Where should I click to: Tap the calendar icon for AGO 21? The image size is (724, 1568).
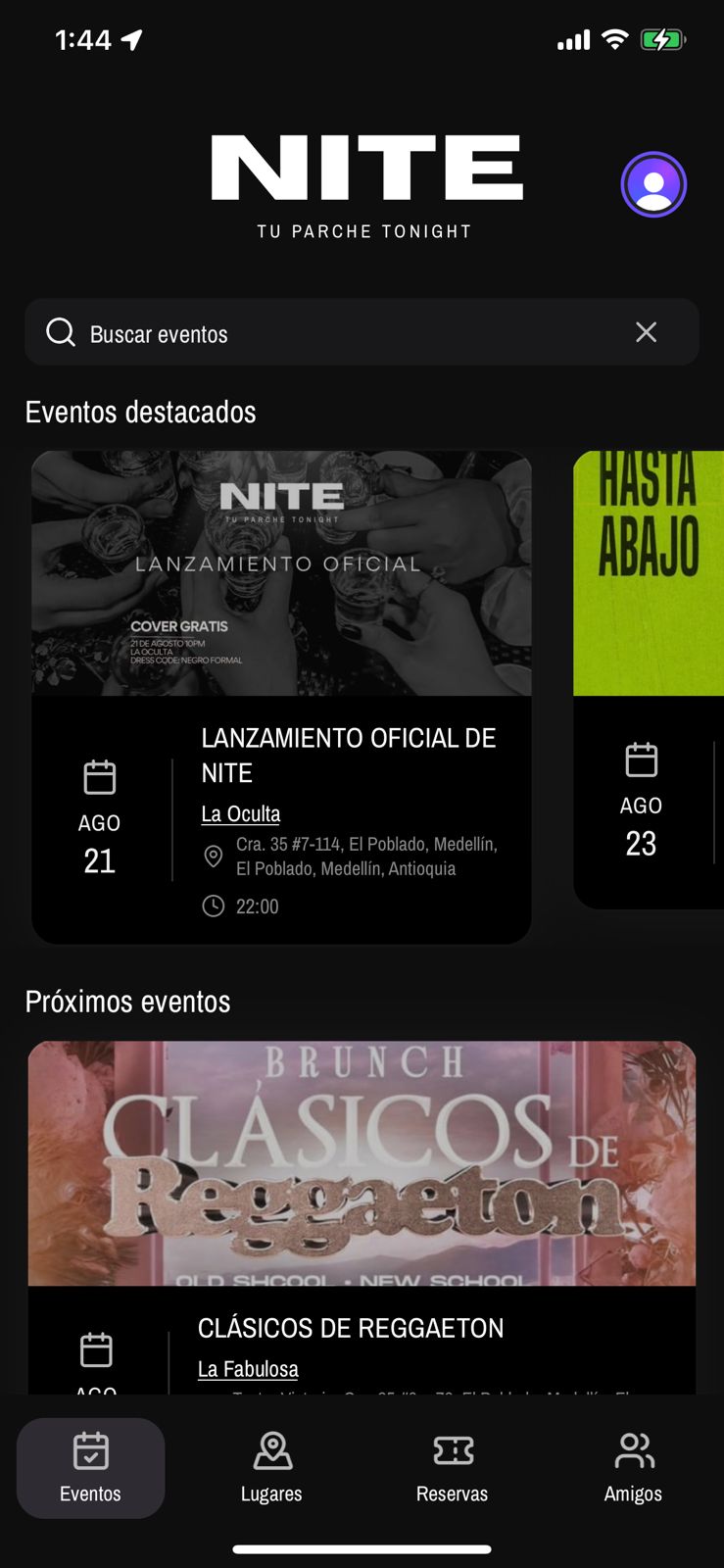coord(98,776)
